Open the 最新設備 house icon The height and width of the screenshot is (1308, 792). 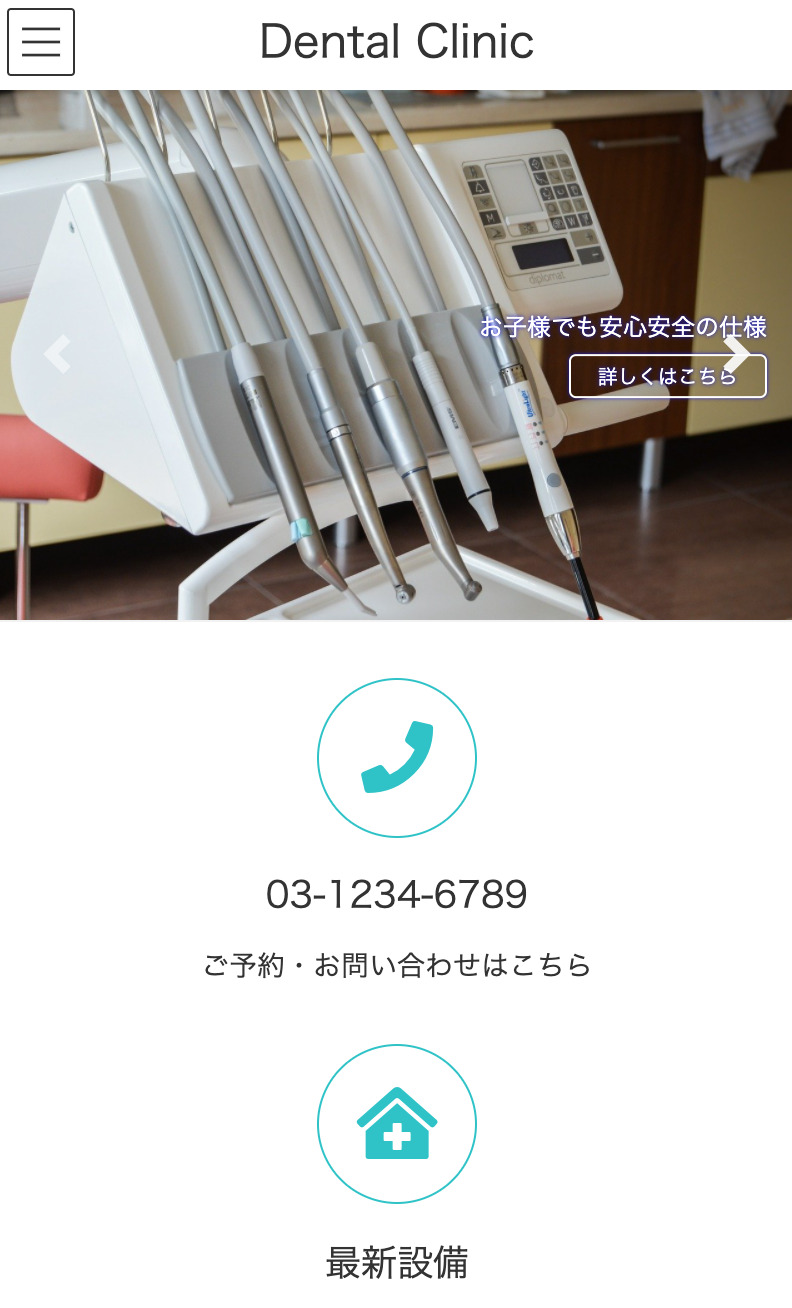pyautogui.click(x=397, y=1124)
